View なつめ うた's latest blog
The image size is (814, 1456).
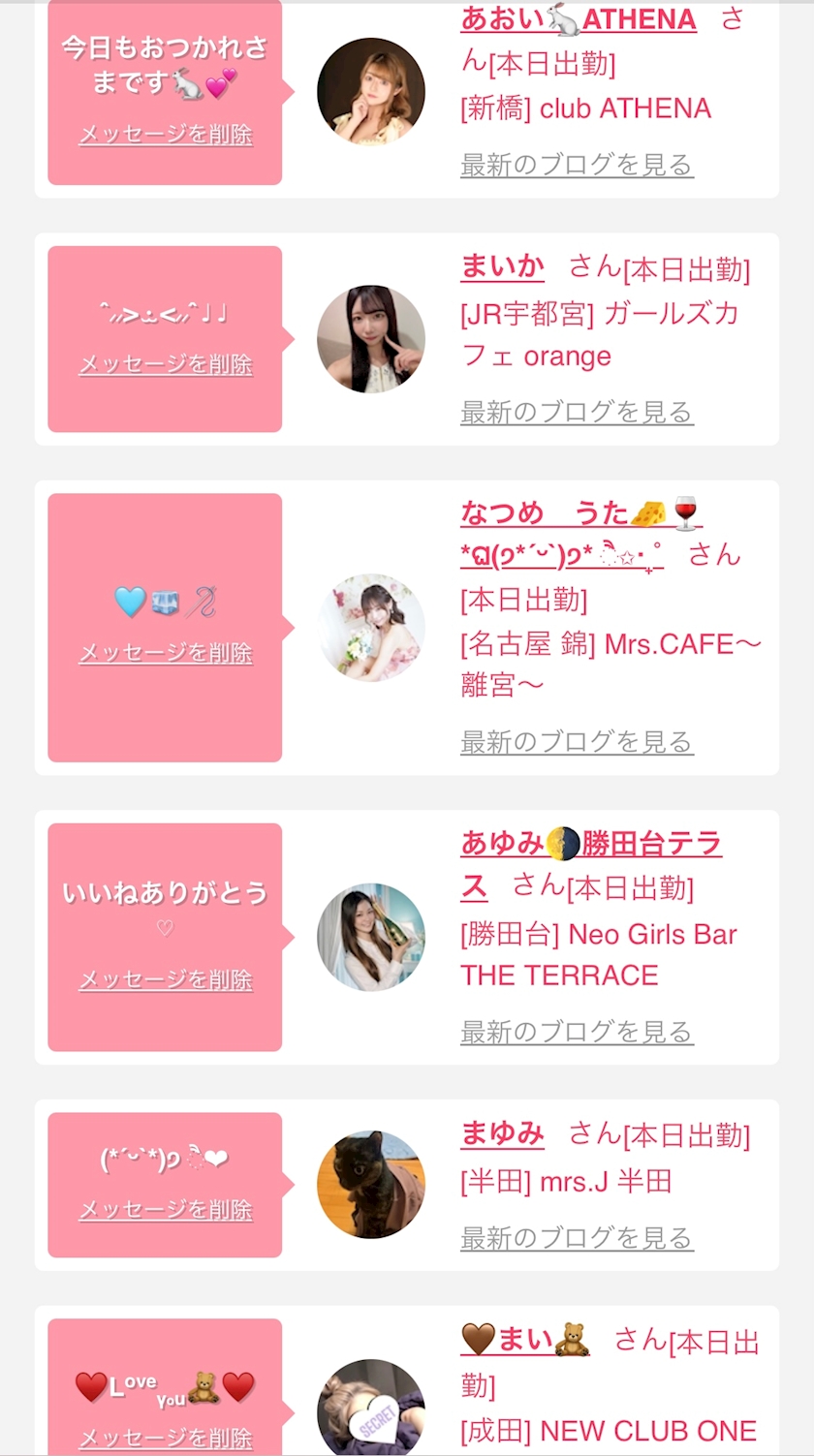tap(577, 742)
